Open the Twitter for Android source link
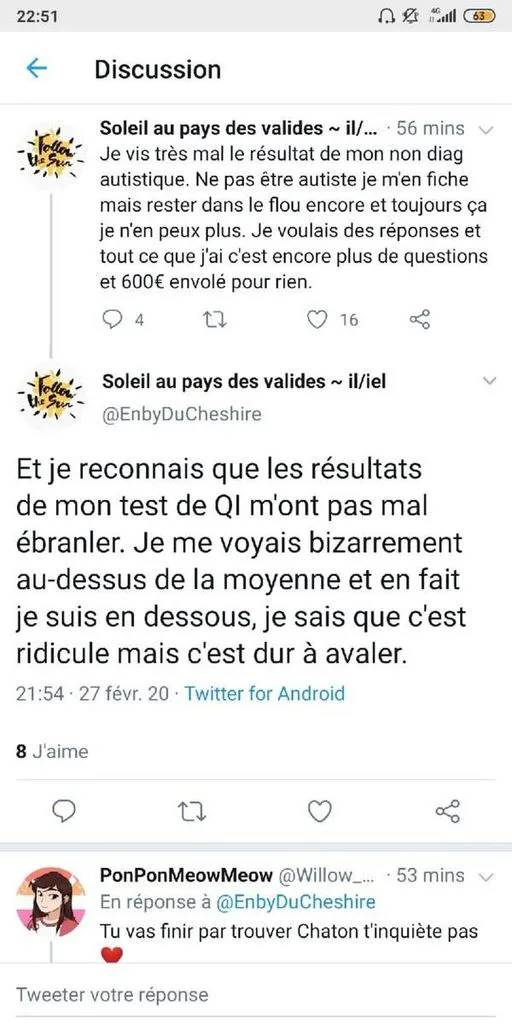This screenshot has height=1024, width=512. coord(264,694)
